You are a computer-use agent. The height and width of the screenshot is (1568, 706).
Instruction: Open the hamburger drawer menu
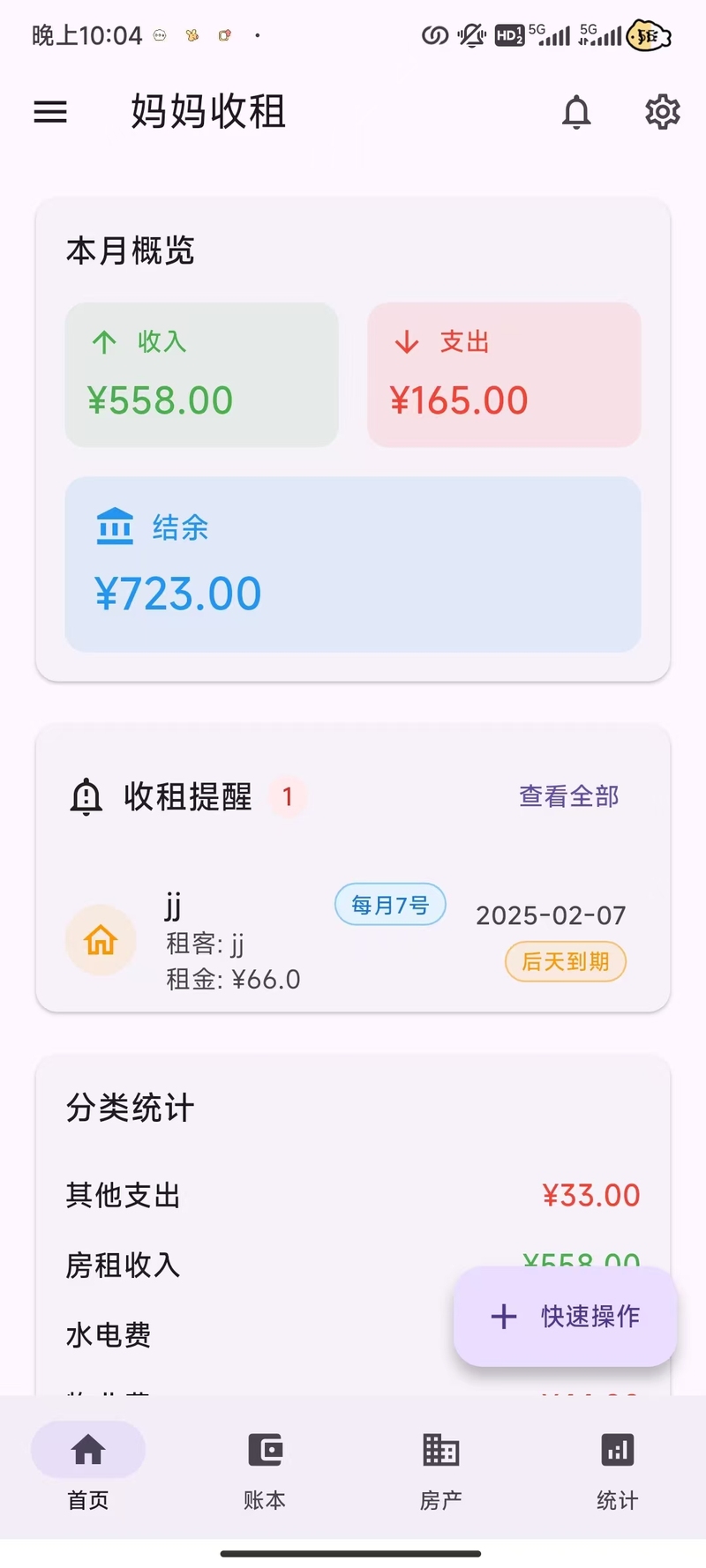point(50,112)
